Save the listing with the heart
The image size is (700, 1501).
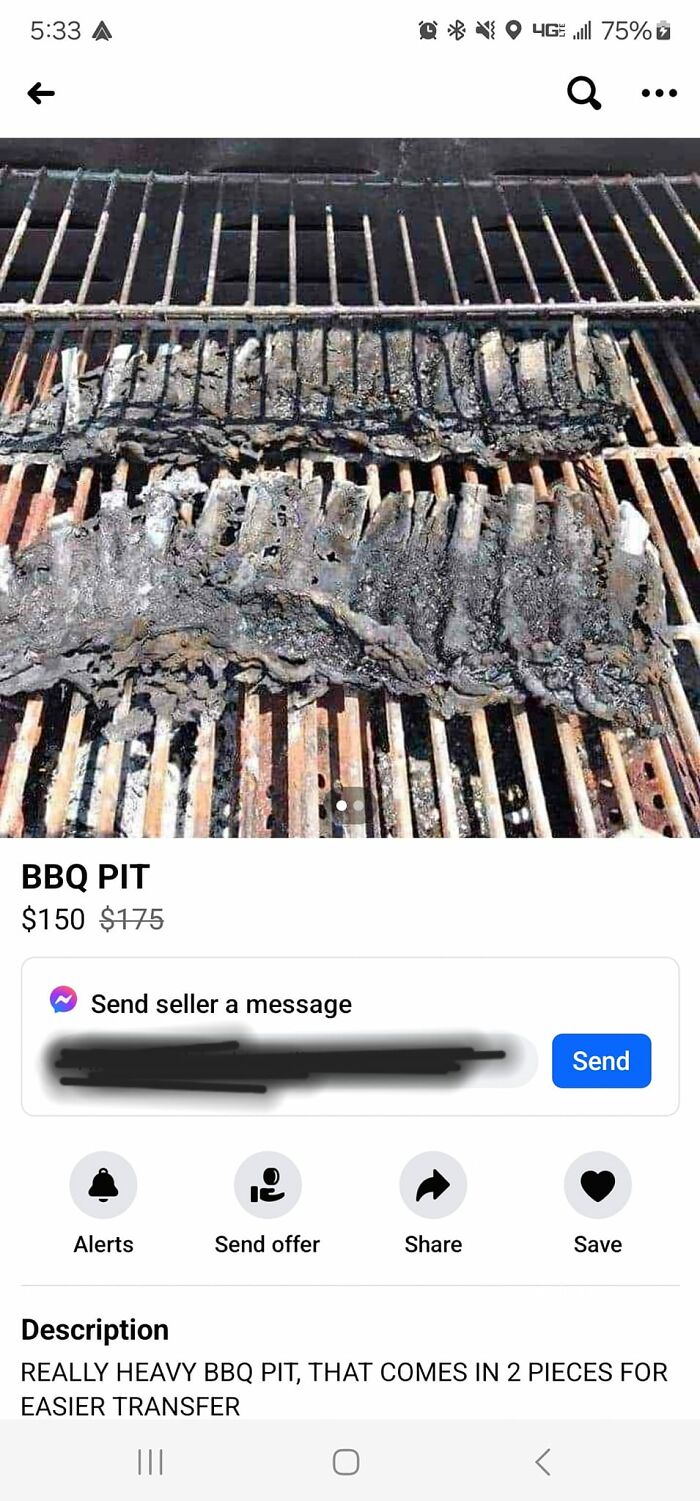(x=597, y=1186)
